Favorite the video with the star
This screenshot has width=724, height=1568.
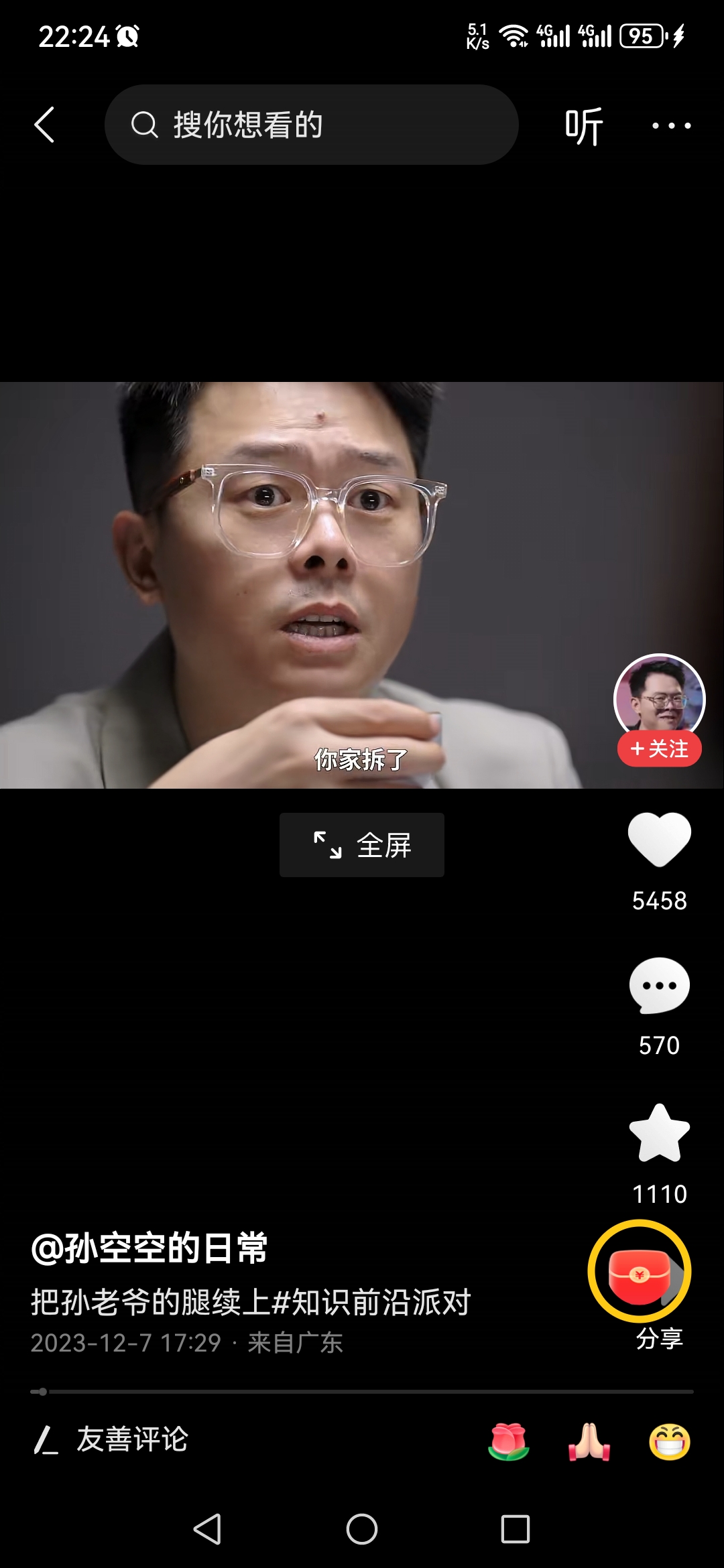[x=659, y=1134]
